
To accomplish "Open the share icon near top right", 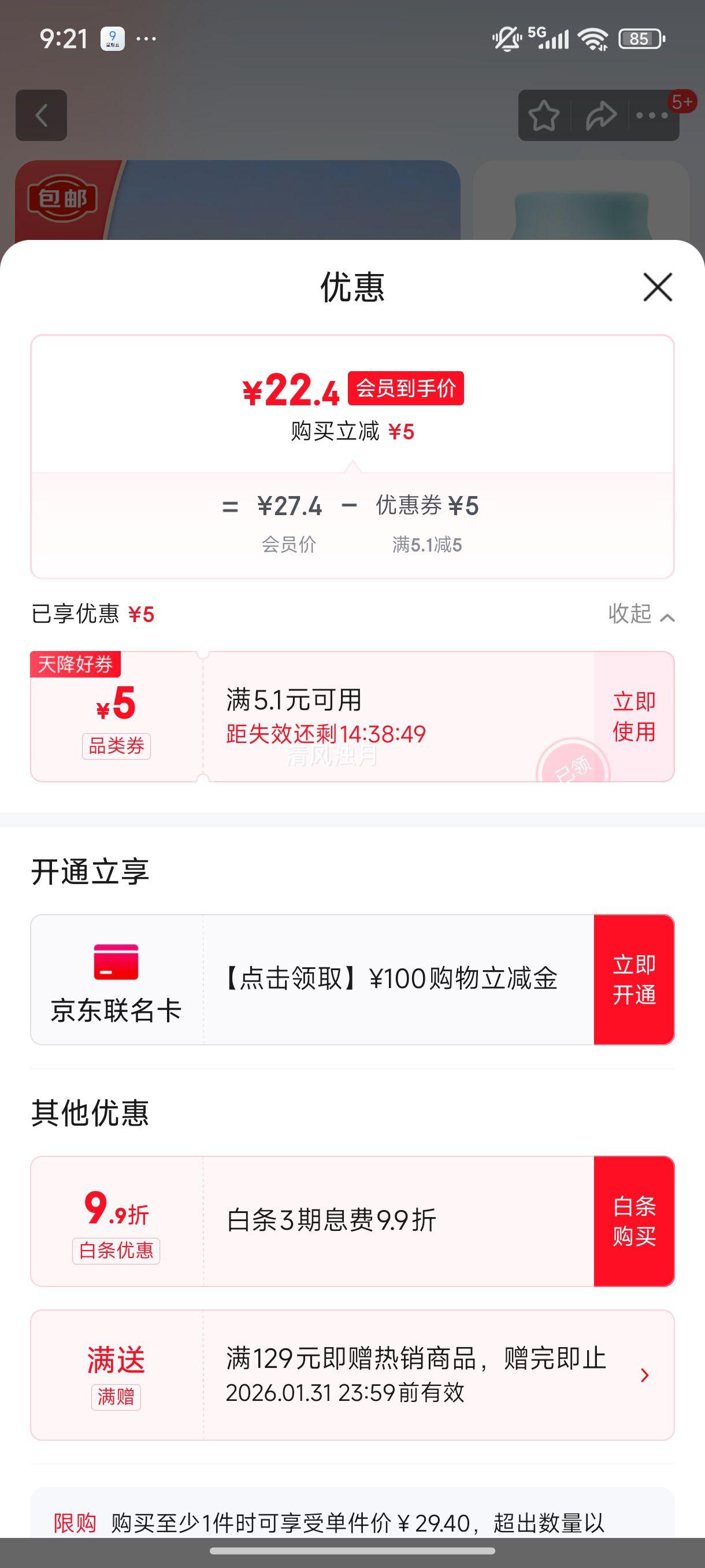I will pos(601,116).
